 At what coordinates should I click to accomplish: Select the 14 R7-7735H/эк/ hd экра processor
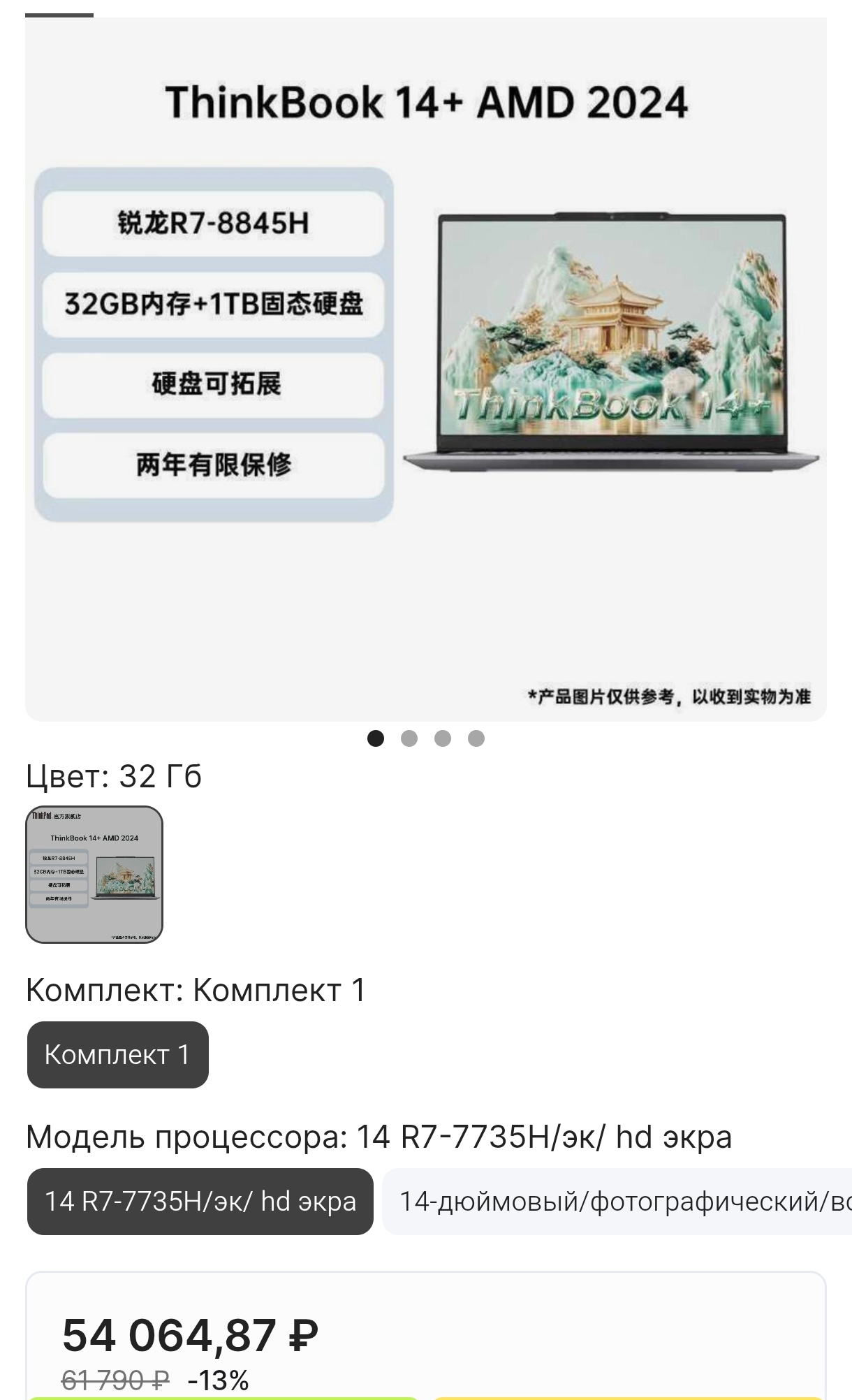point(200,1201)
